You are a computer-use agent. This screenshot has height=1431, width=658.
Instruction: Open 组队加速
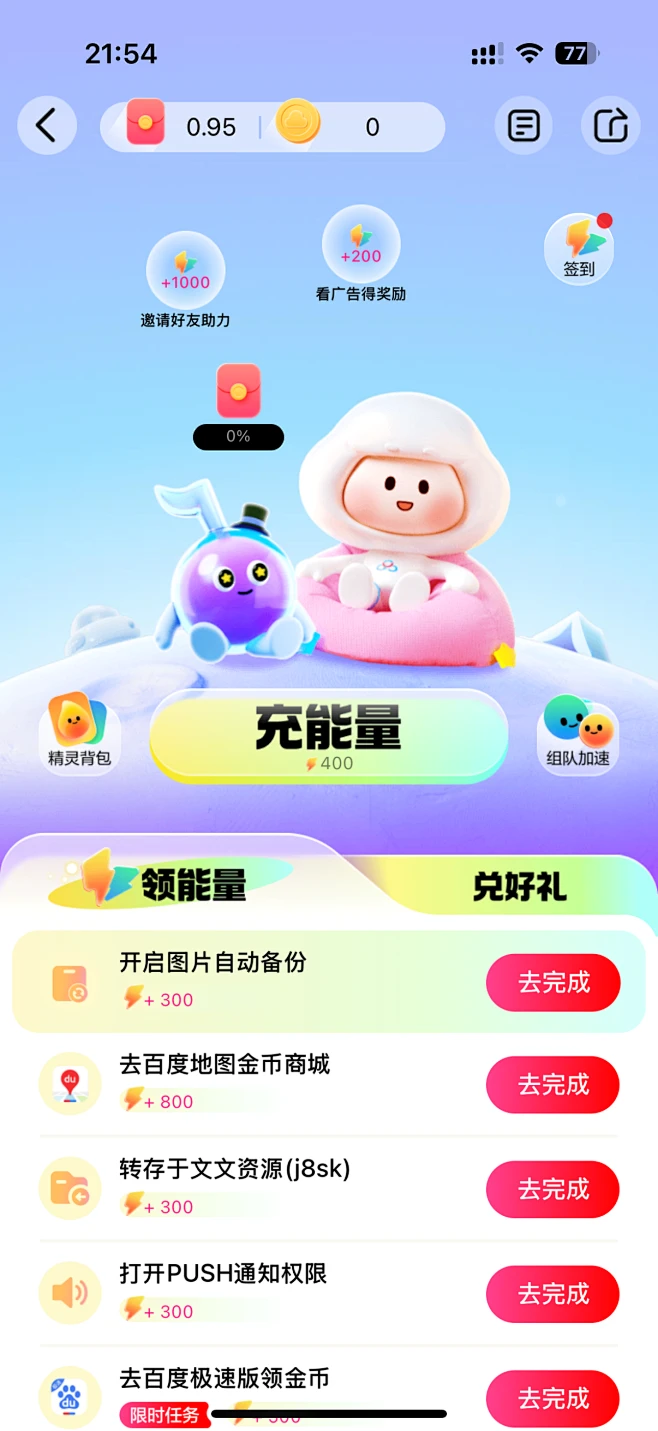click(578, 732)
